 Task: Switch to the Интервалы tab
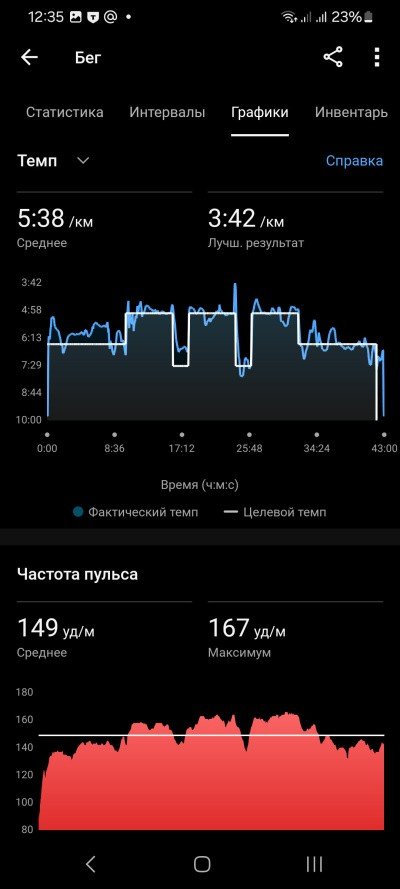pos(167,112)
